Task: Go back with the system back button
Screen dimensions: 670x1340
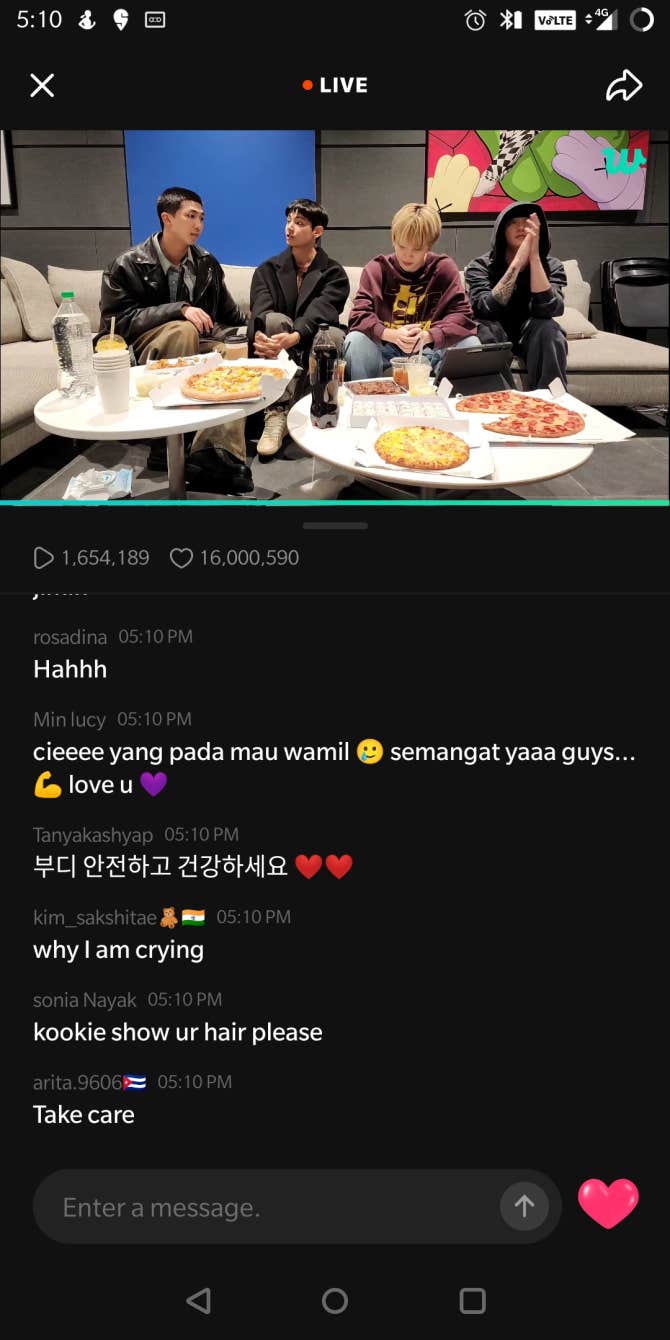Action: click(198, 1300)
